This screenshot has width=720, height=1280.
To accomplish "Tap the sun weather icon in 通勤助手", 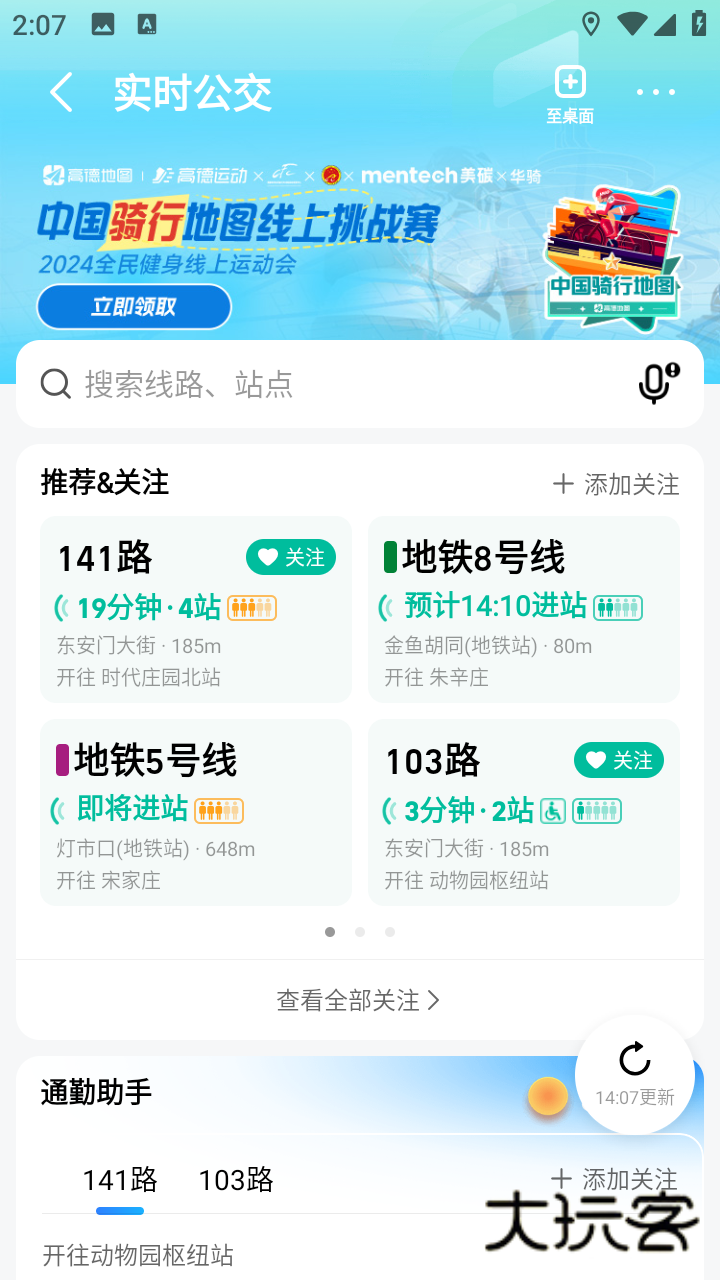I will coord(547,1096).
